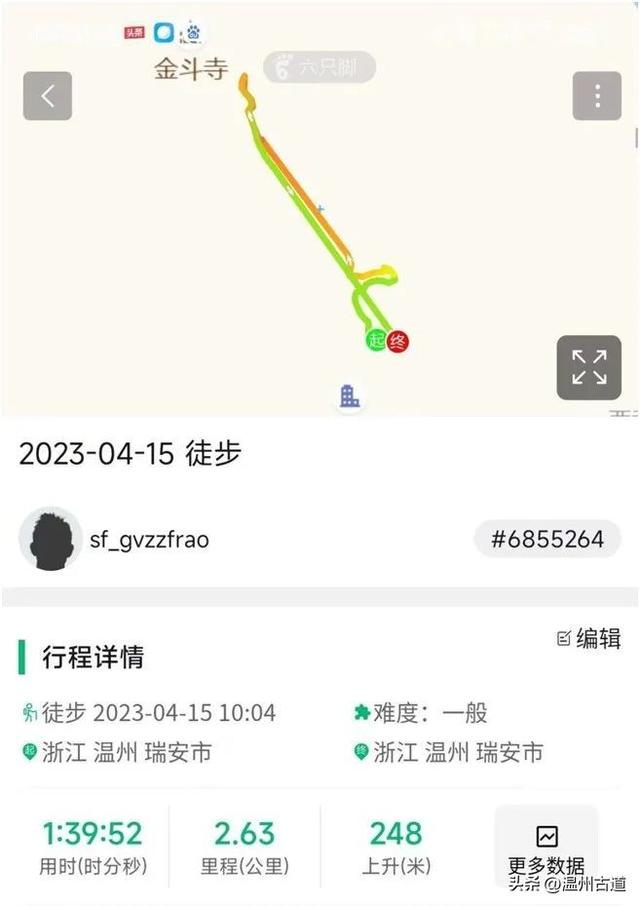The width and height of the screenshot is (640, 906).
Task: Open 更多数据 for more statistics
Action: [546, 849]
